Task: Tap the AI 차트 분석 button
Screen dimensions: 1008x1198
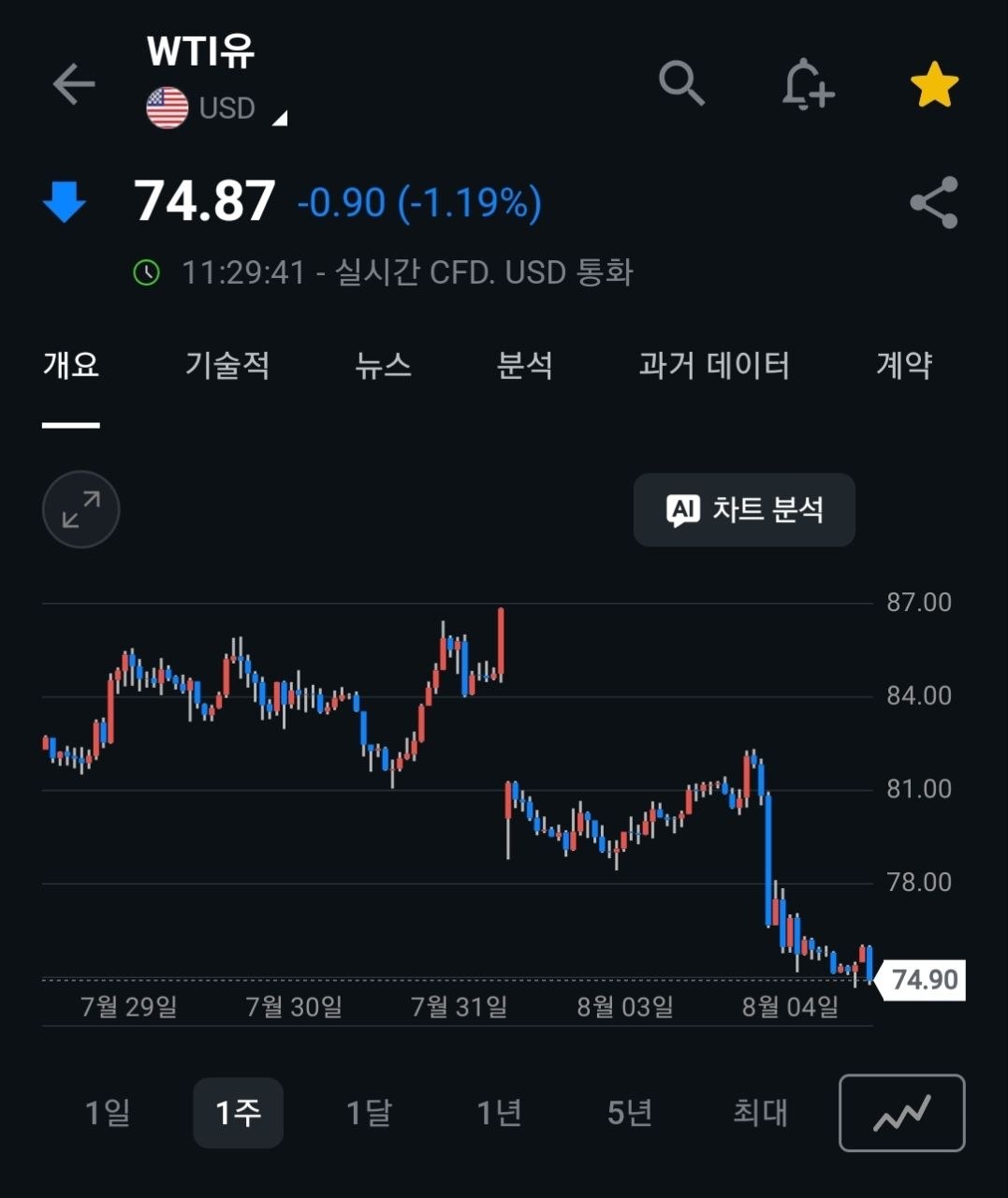Action: click(x=744, y=510)
